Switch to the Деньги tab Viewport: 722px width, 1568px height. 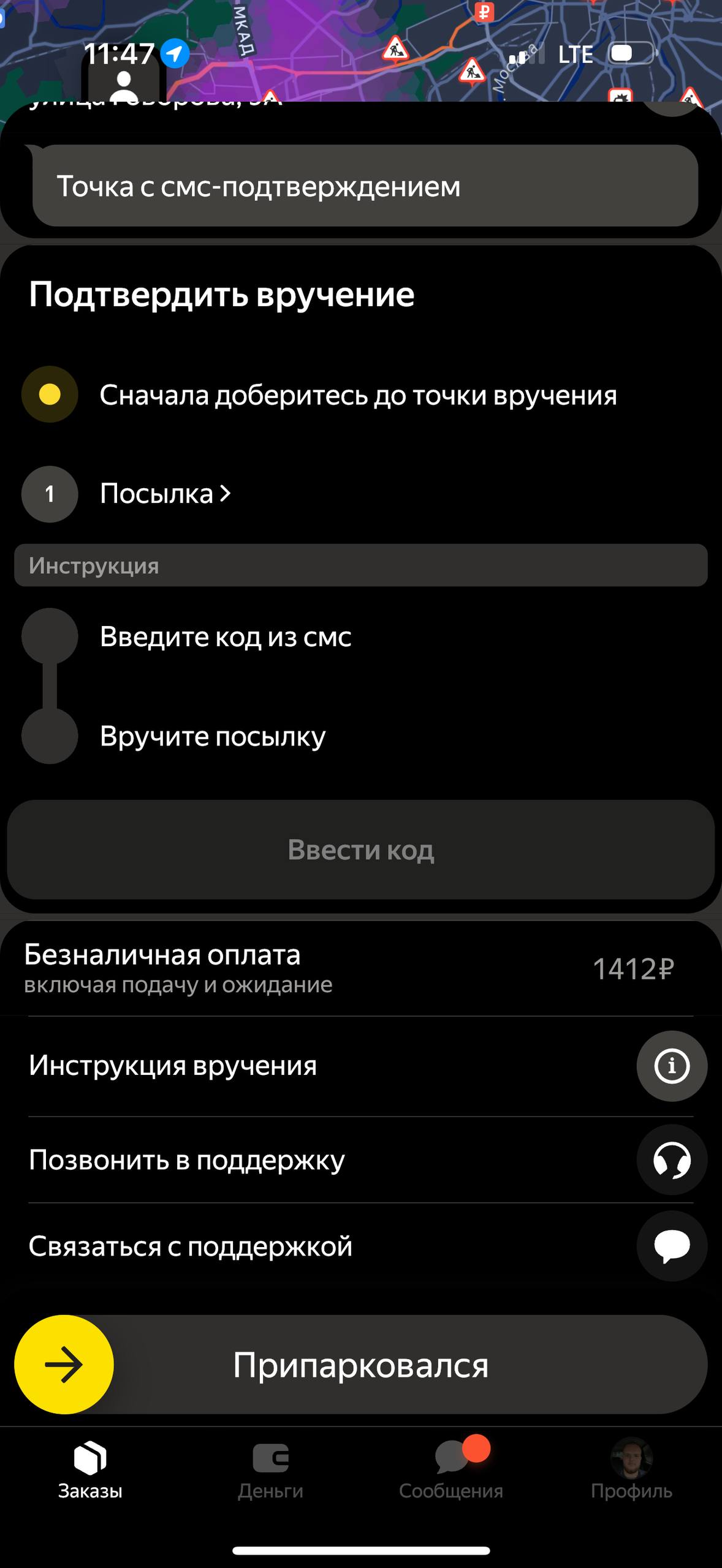(270, 1470)
